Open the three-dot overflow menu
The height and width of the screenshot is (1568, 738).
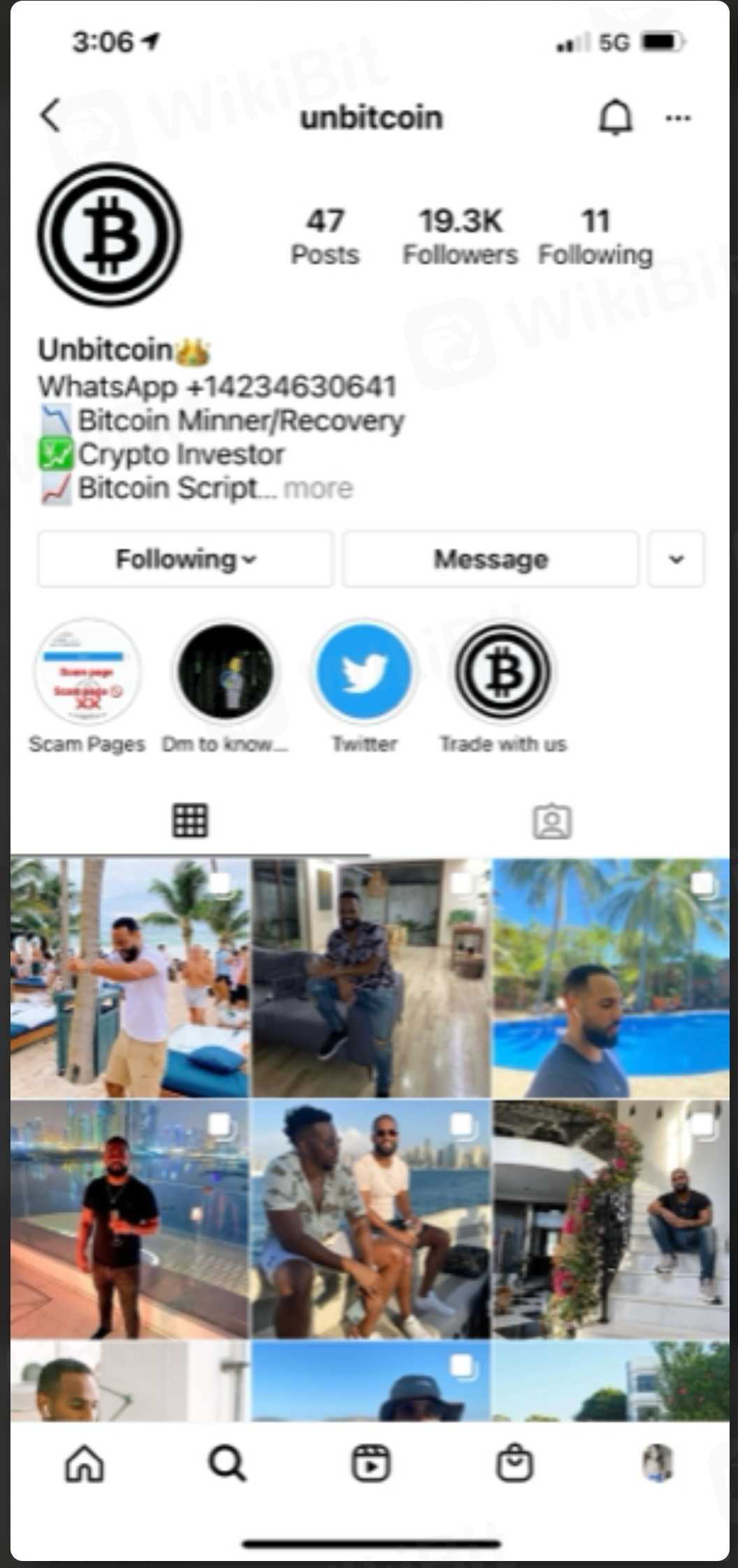click(x=677, y=118)
